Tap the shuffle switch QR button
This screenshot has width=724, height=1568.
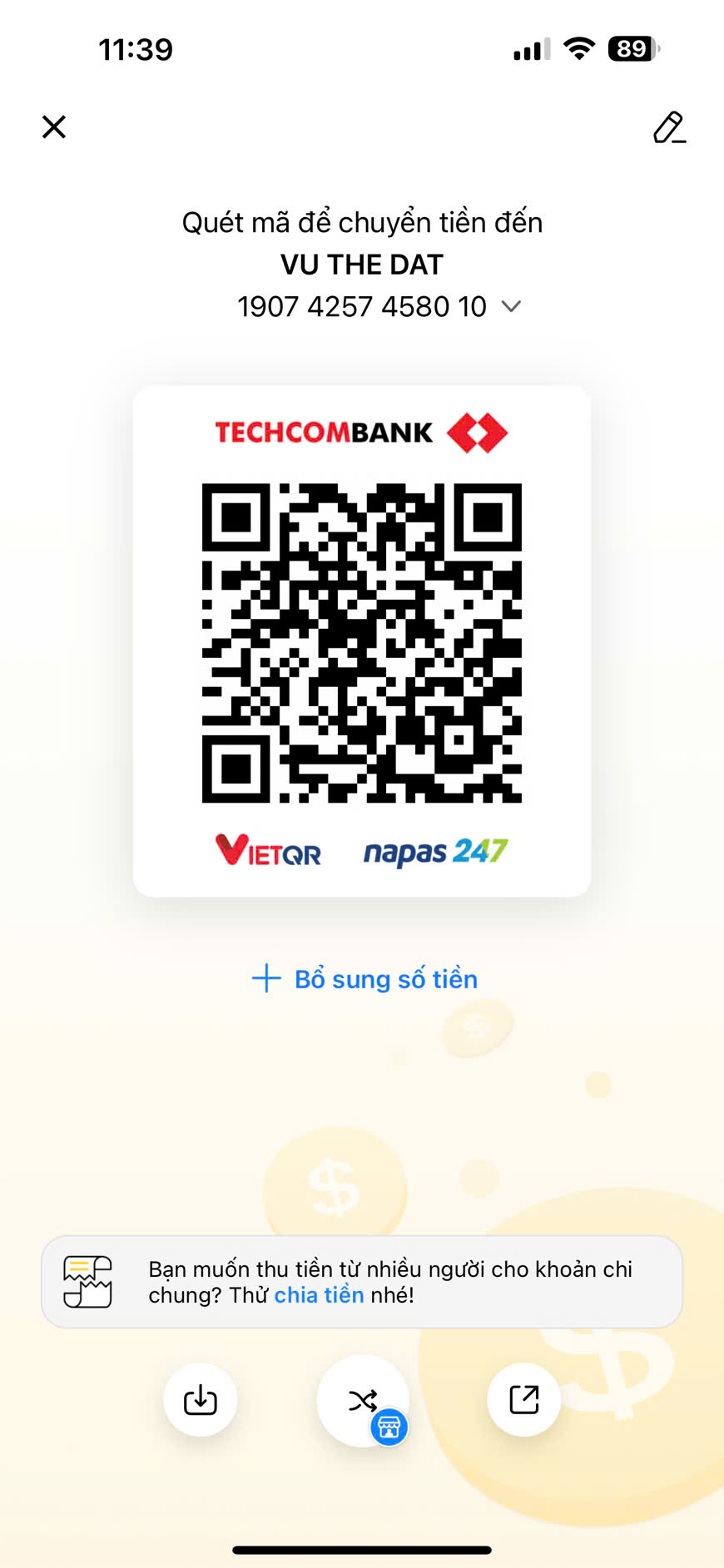363,1401
